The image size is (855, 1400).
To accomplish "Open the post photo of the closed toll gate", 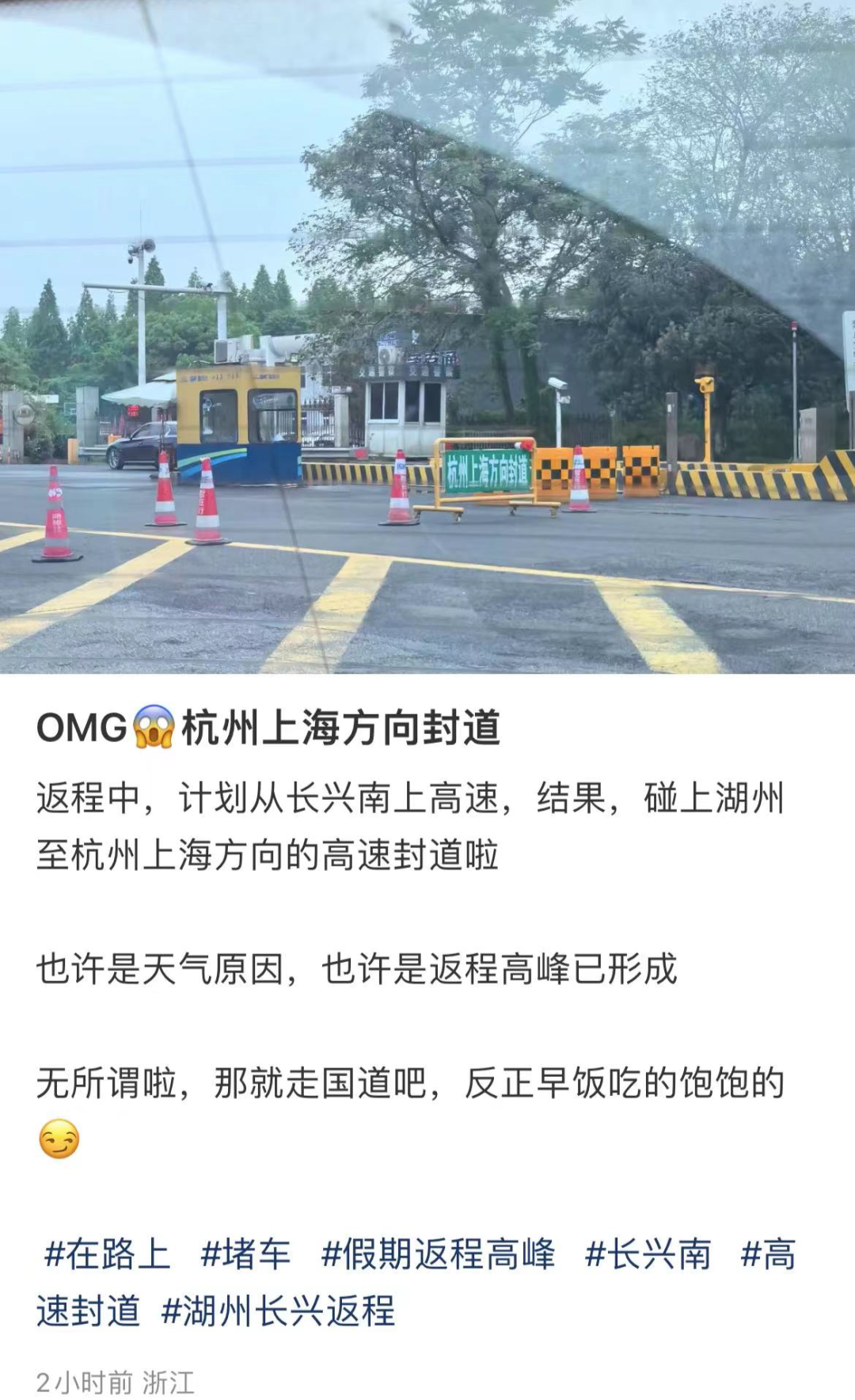I will point(427,337).
